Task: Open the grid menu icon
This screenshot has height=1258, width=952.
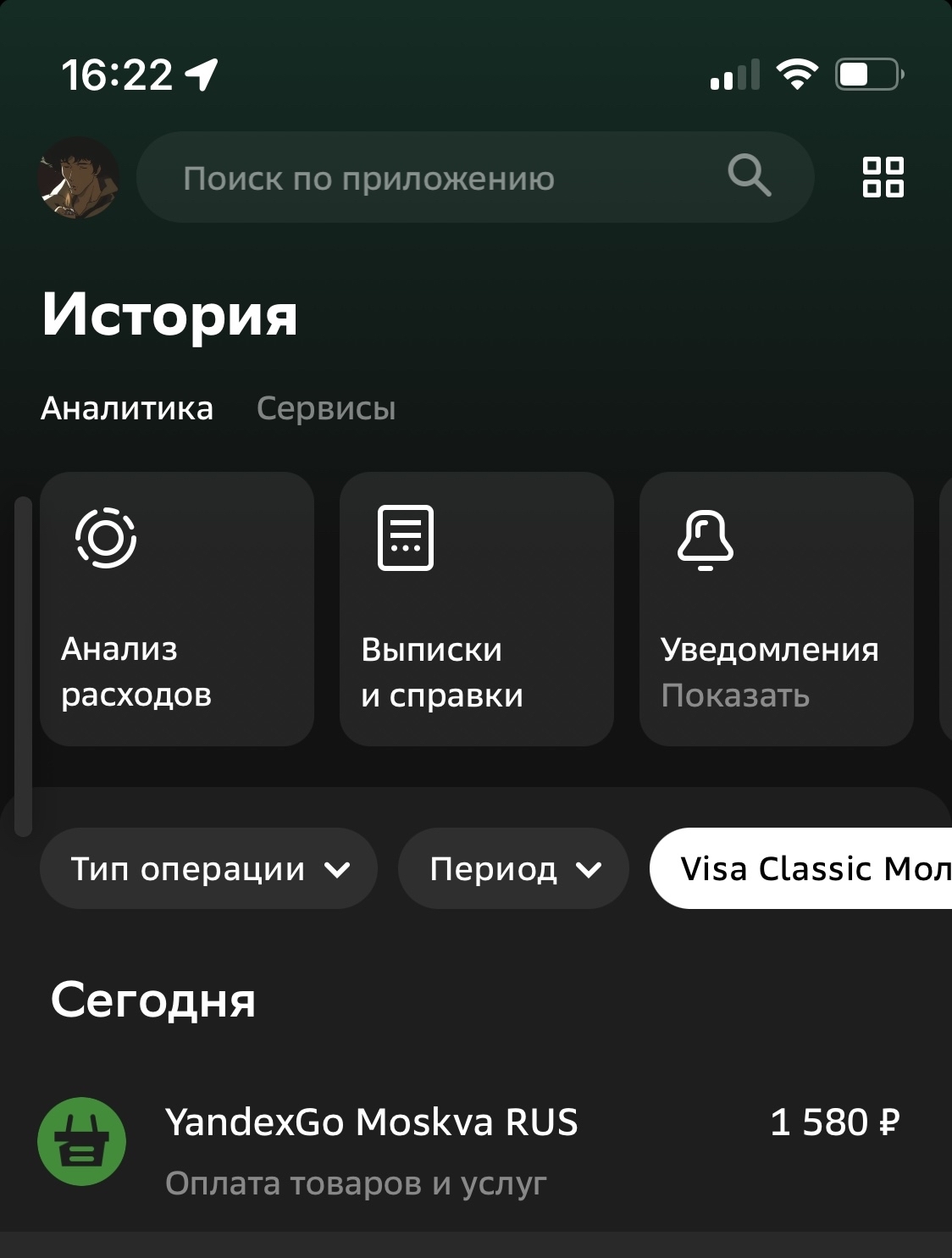Action: 883,177
